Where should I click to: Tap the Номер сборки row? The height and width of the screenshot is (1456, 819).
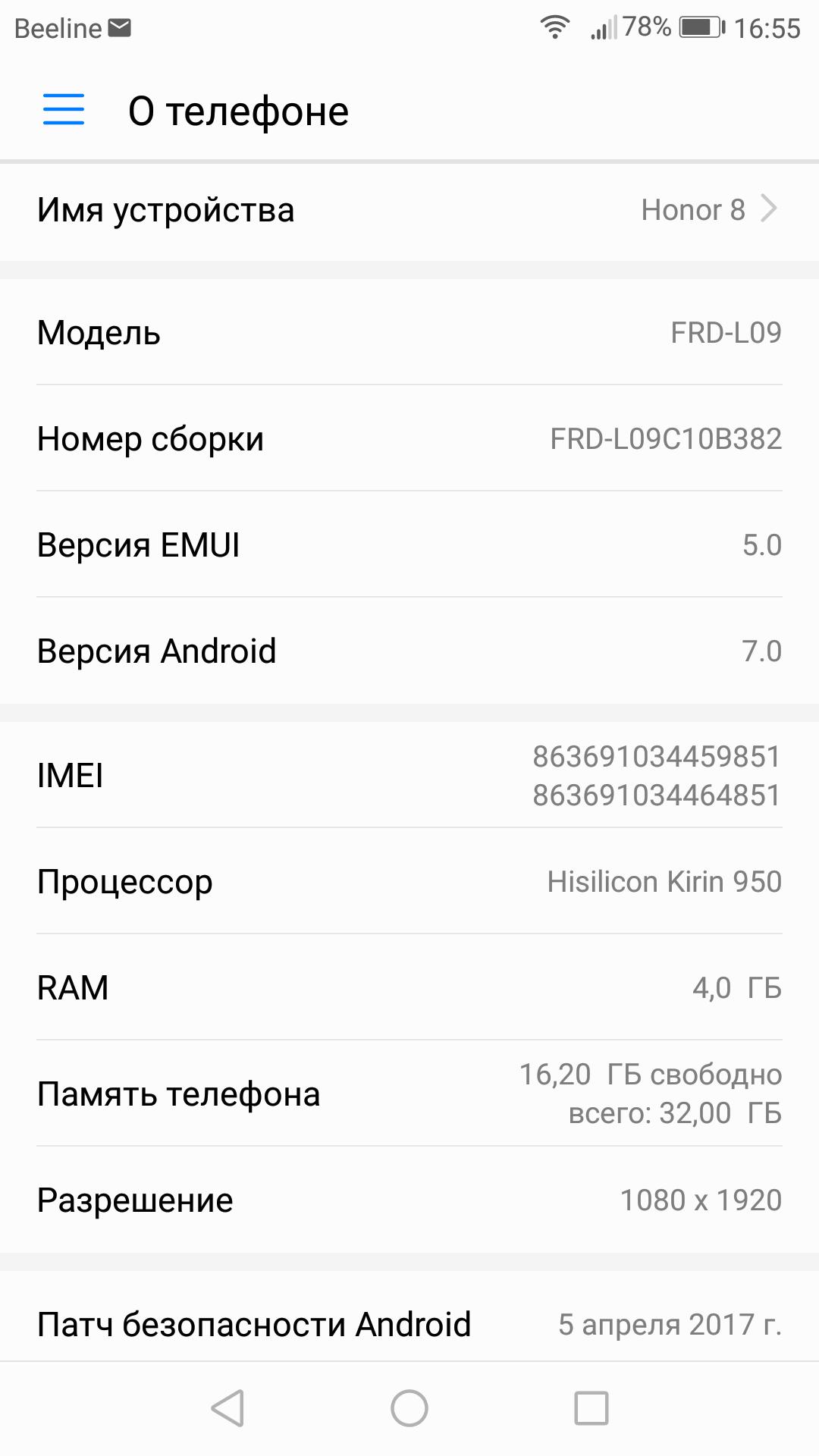tap(409, 438)
